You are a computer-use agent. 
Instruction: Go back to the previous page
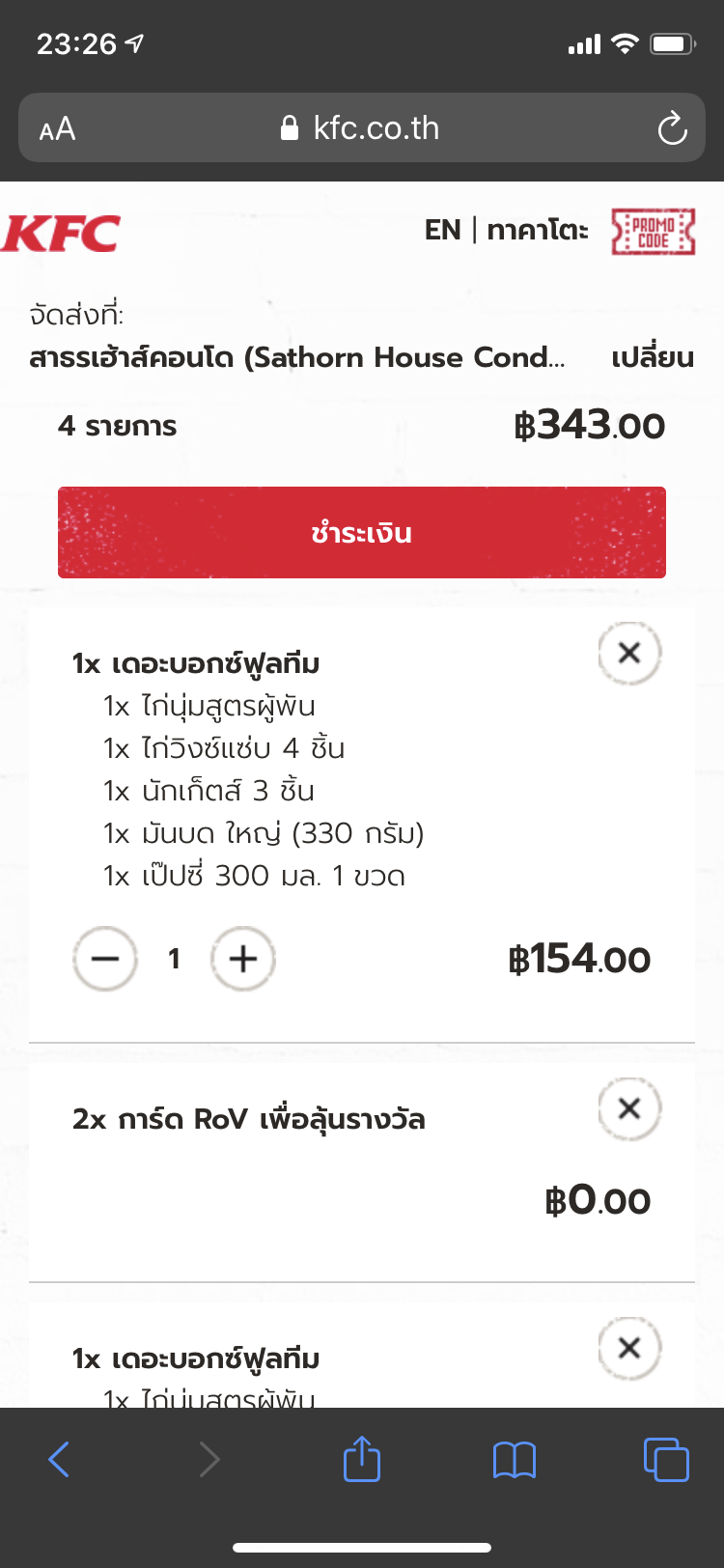click(x=59, y=1459)
